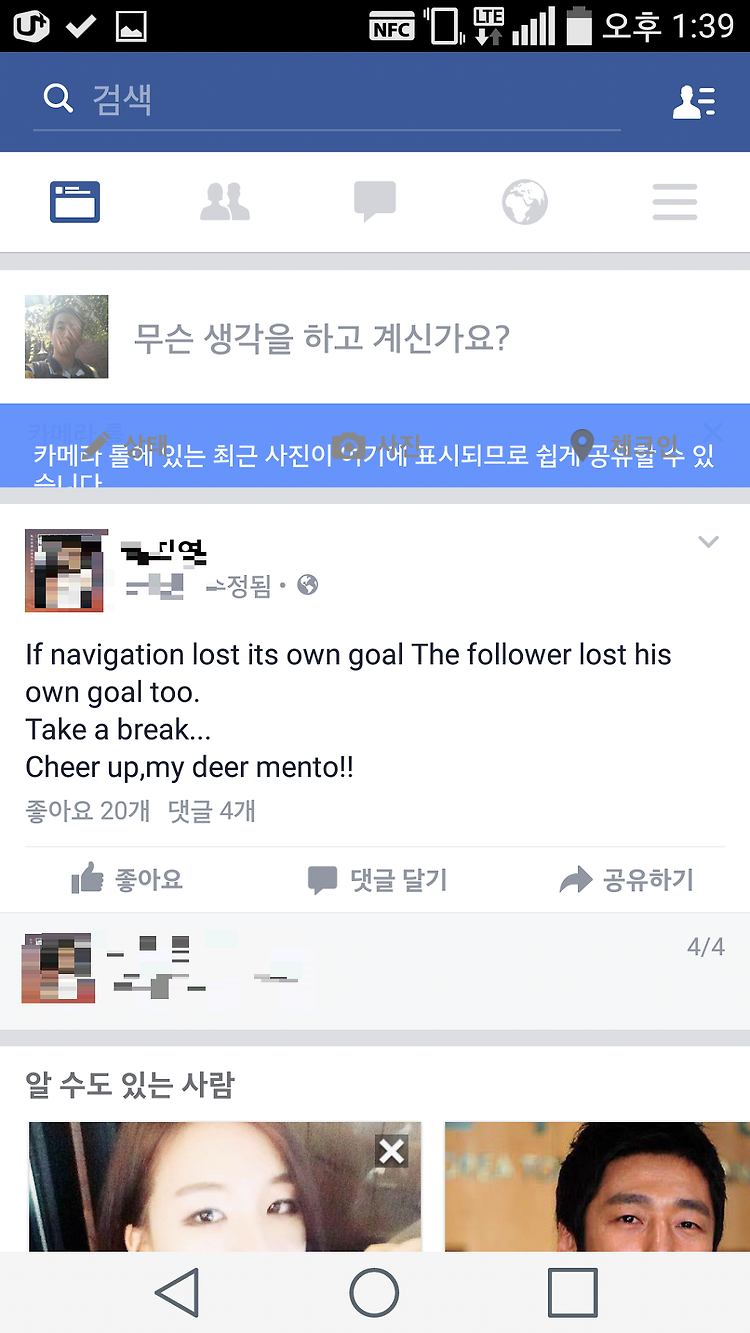The height and width of the screenshot is (1333, 750).
Task: Switch to the notifications globe tab
Action: coord(525,202)
